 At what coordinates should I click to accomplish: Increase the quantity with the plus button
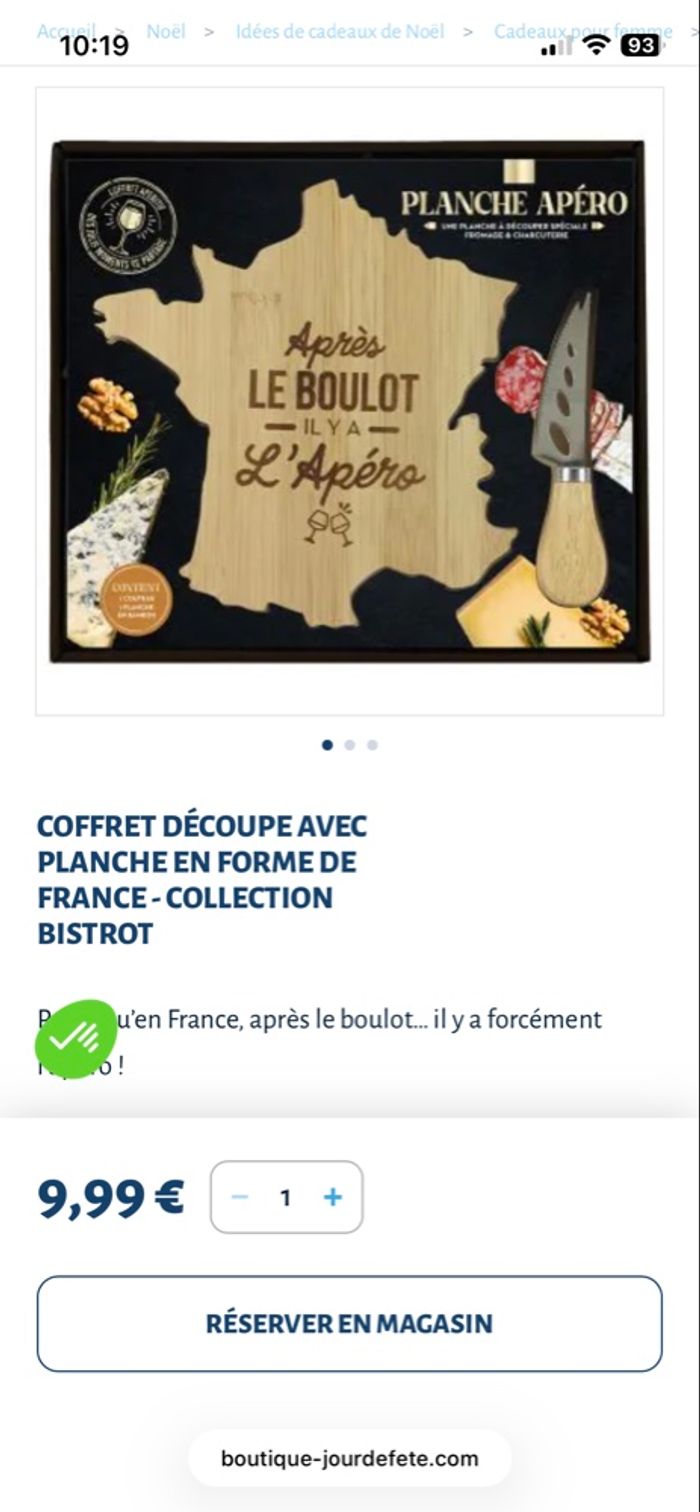333,1197
